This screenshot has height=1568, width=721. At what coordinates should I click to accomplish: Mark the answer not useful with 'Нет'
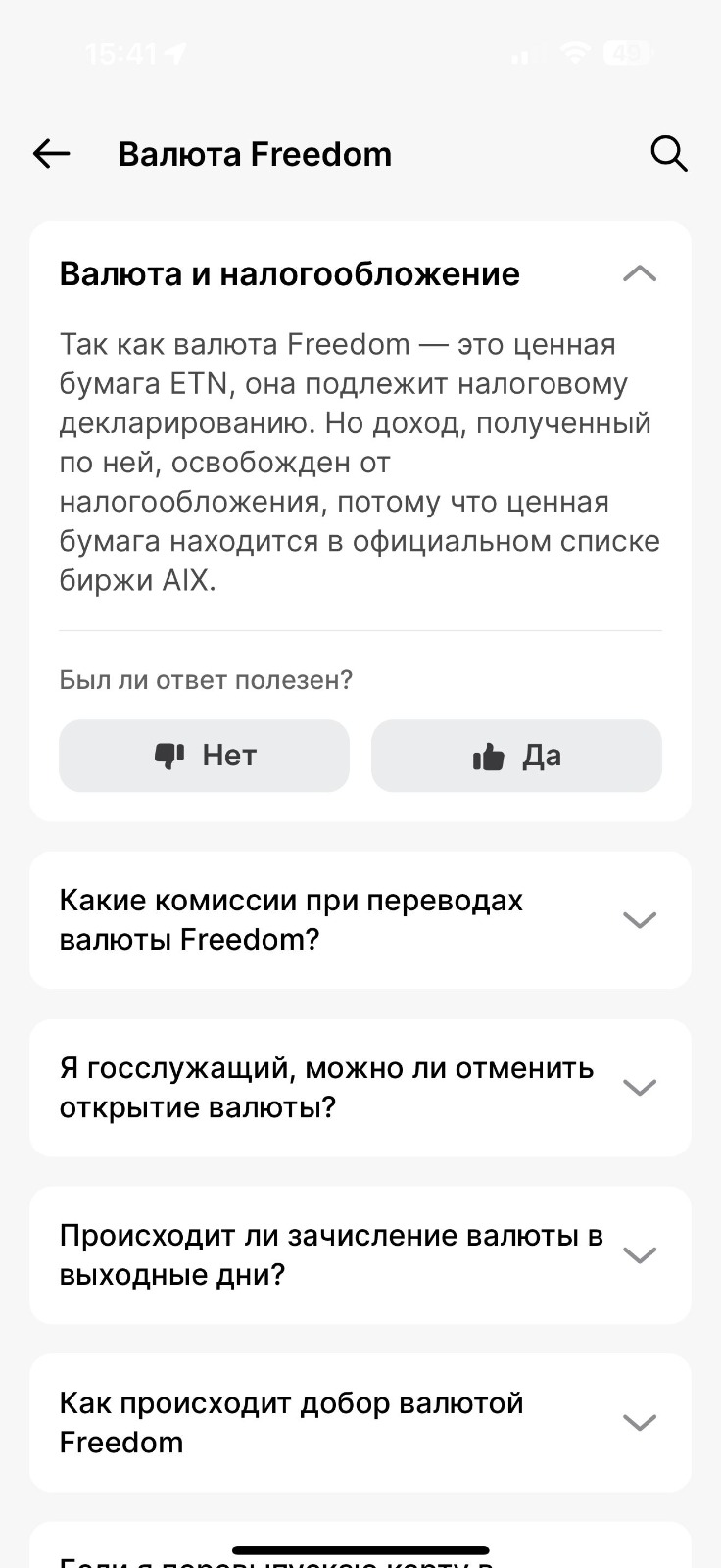pos(204,756)
